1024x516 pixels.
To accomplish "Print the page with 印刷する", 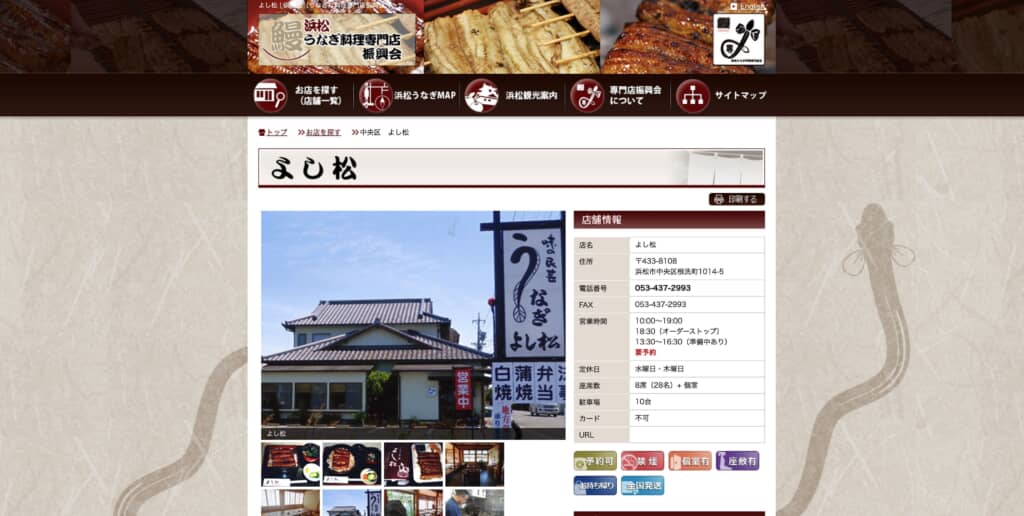I will coord(736,199).
